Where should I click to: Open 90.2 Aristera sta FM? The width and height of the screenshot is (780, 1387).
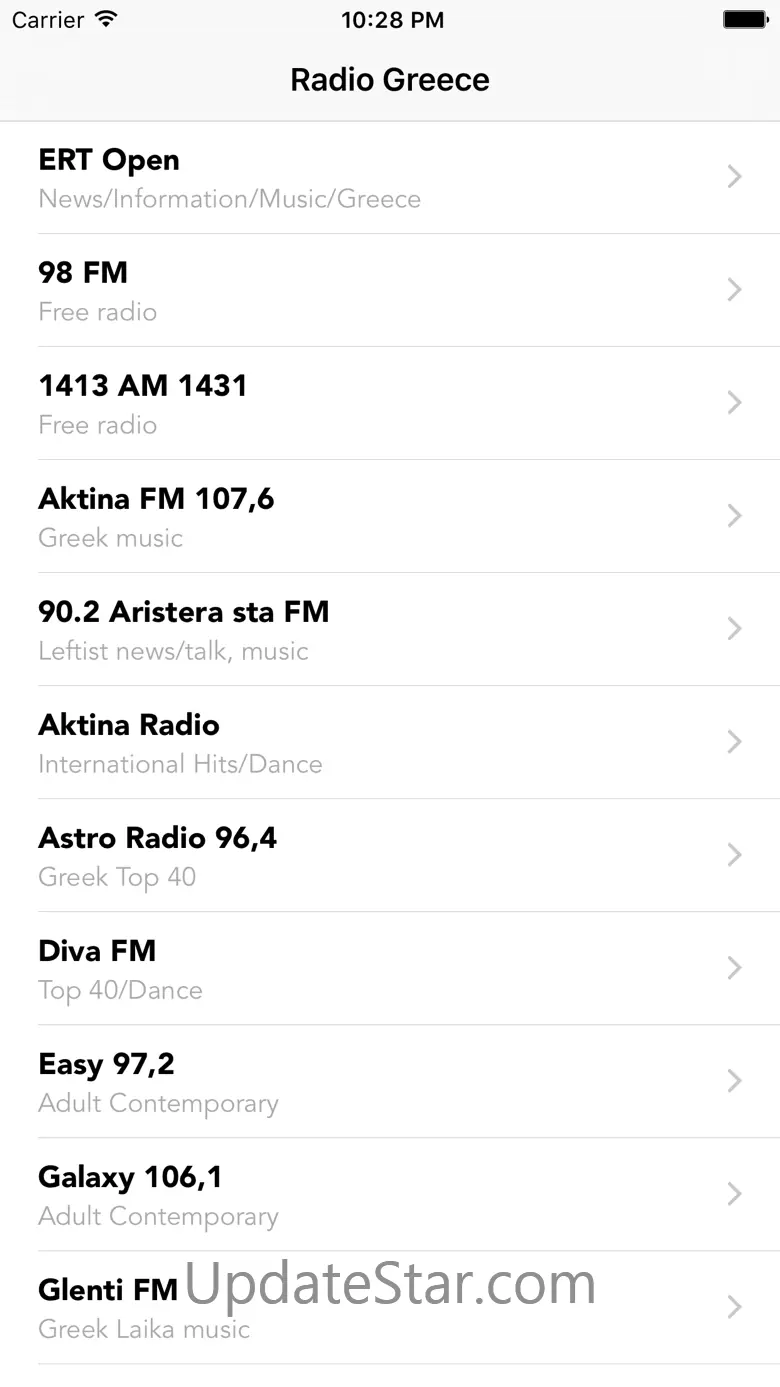point(390,630)
